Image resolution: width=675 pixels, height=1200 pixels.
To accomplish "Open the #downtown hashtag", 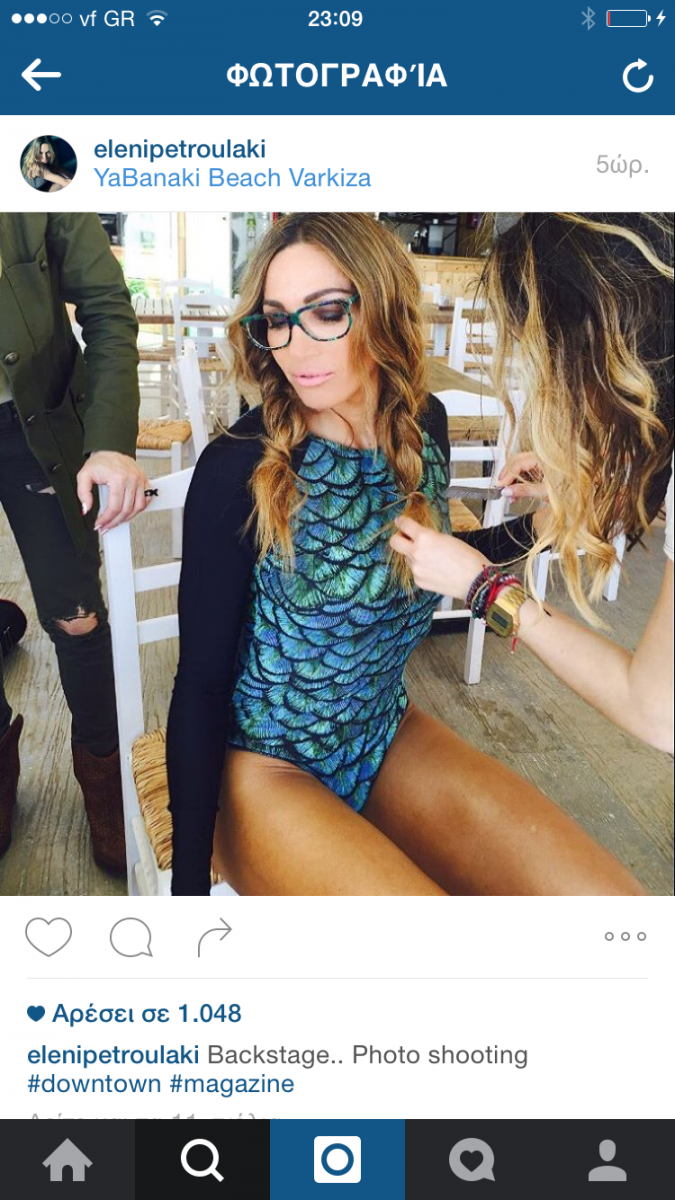I will 94,1084.
